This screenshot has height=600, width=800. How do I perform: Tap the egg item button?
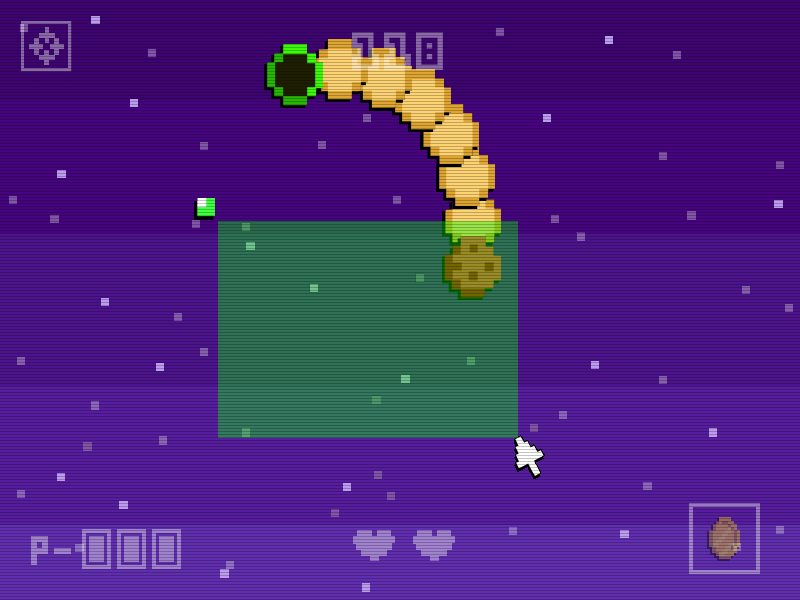coord(724,538)
